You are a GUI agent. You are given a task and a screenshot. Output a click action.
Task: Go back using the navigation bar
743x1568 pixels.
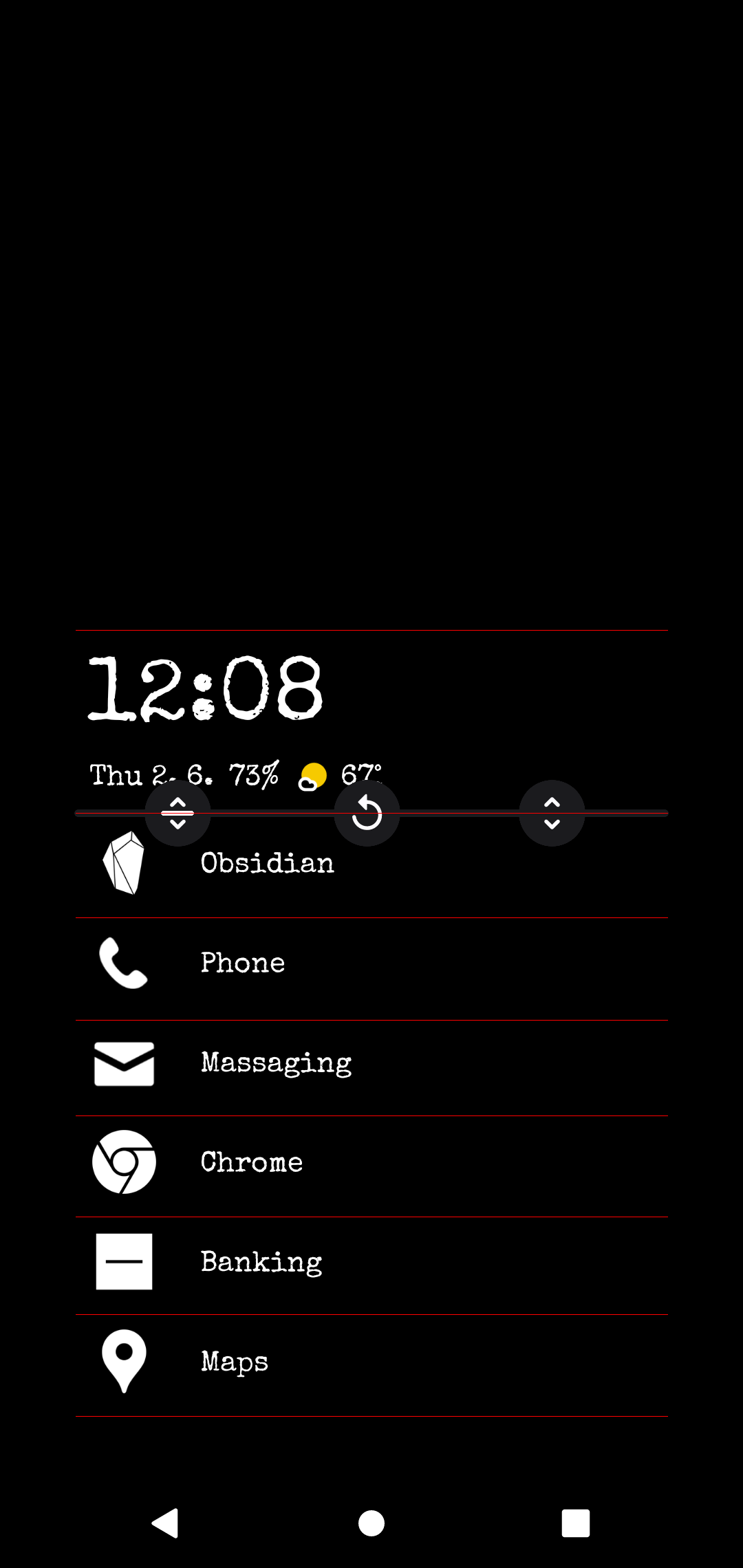click(x=166, y=1523)
